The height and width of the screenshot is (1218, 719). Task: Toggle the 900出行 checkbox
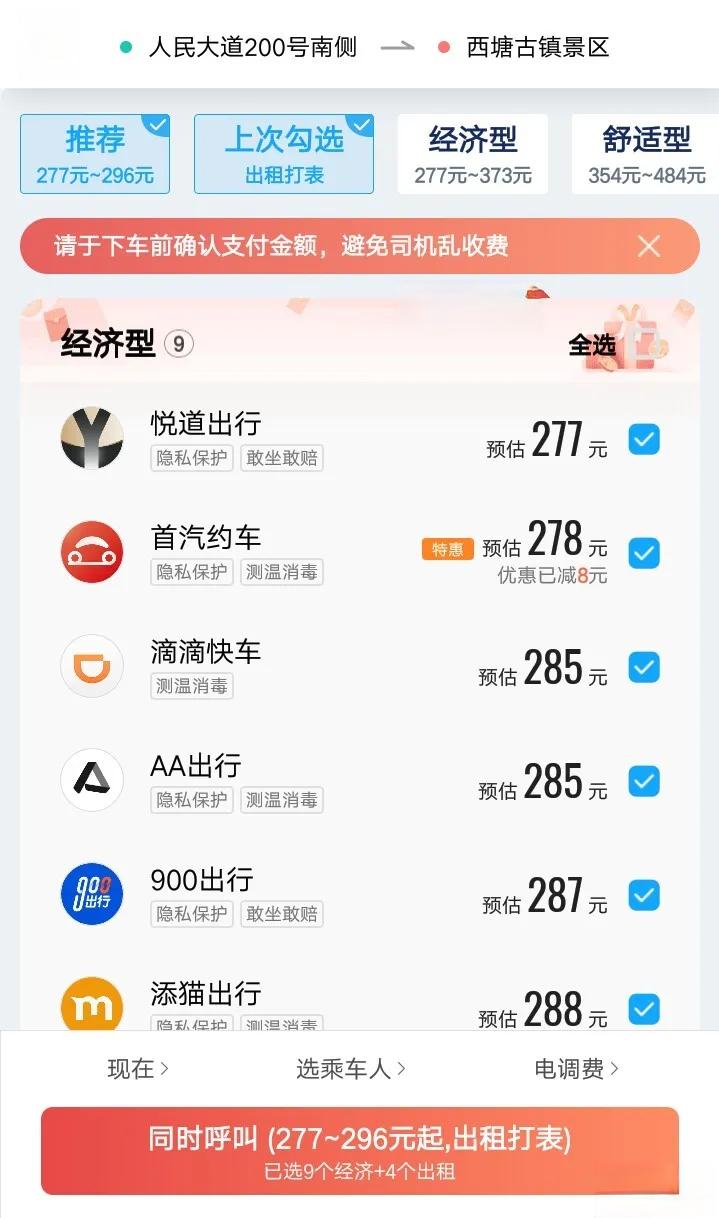point(644,895)
